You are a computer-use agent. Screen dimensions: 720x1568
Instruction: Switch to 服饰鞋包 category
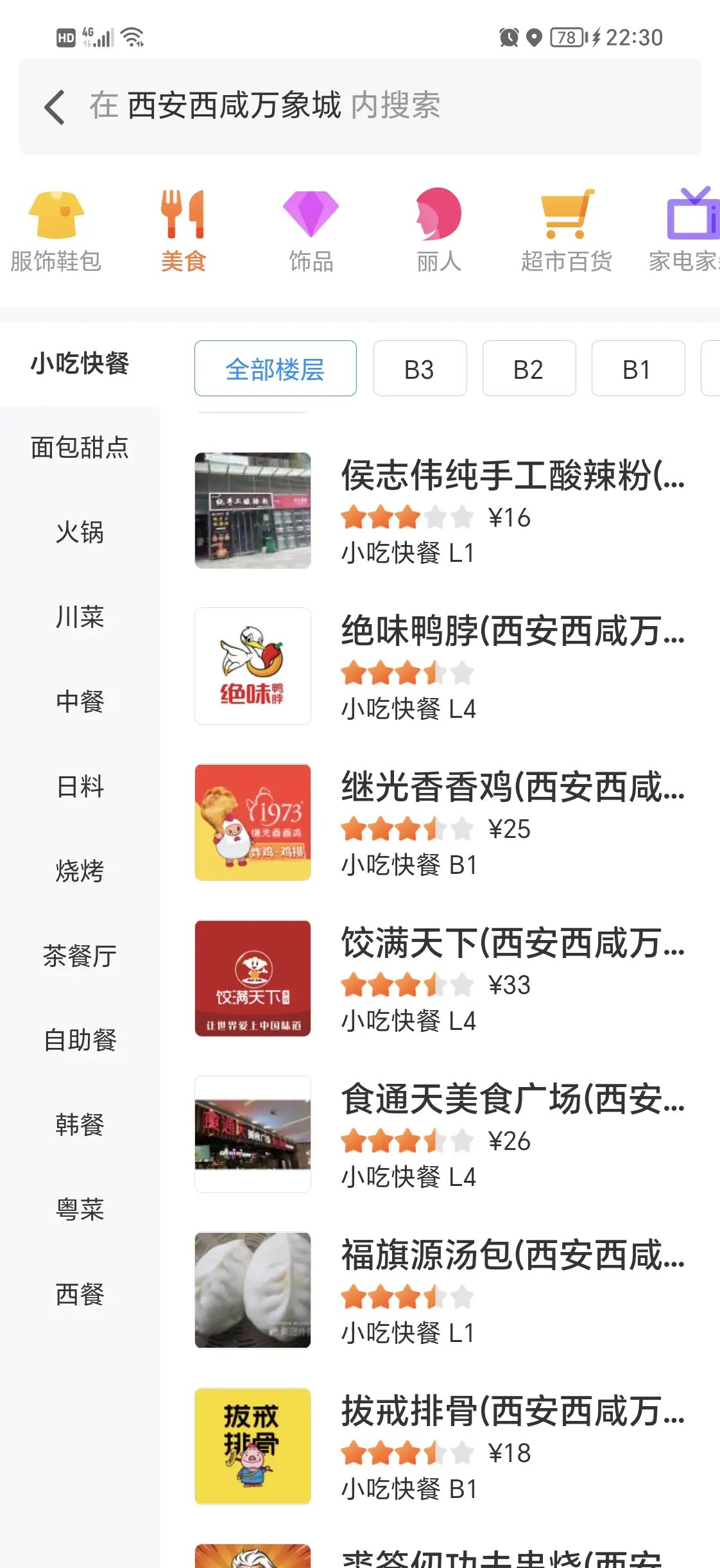(x=56, y=232)
